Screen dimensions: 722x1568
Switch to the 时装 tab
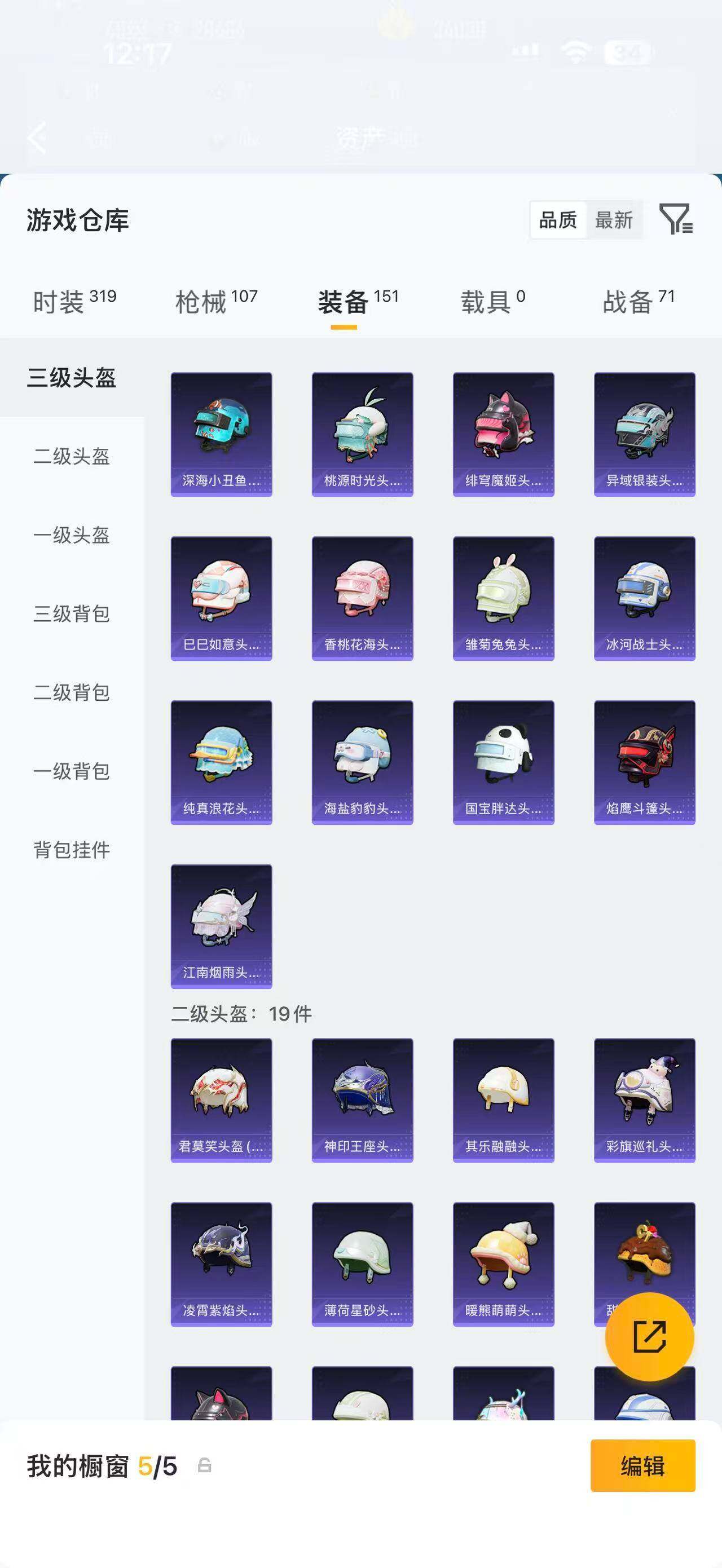tap(74, 301)
